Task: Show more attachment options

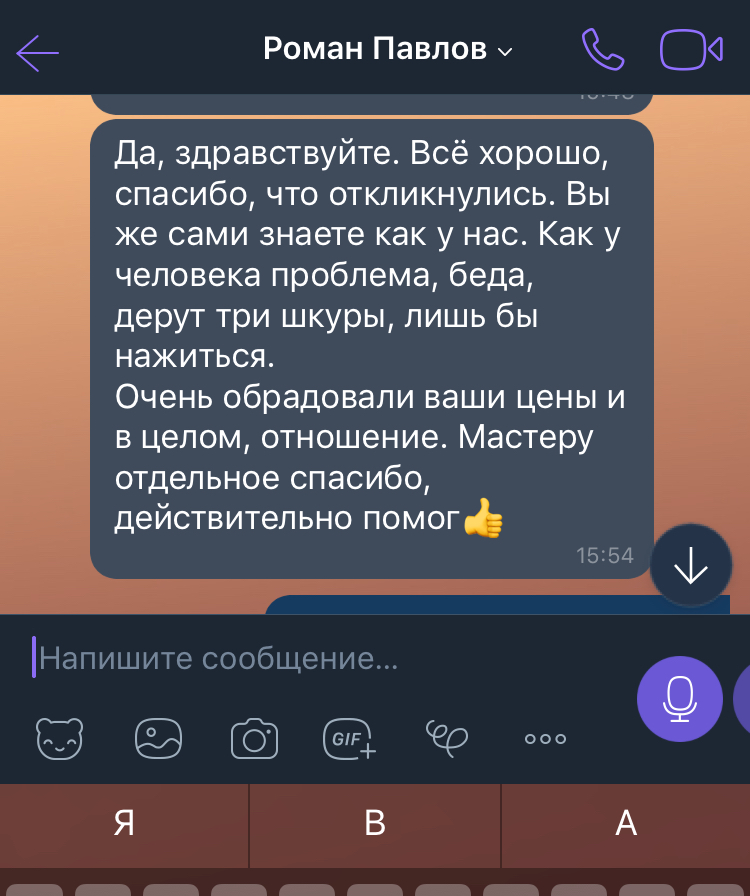Action: (545, 739)
